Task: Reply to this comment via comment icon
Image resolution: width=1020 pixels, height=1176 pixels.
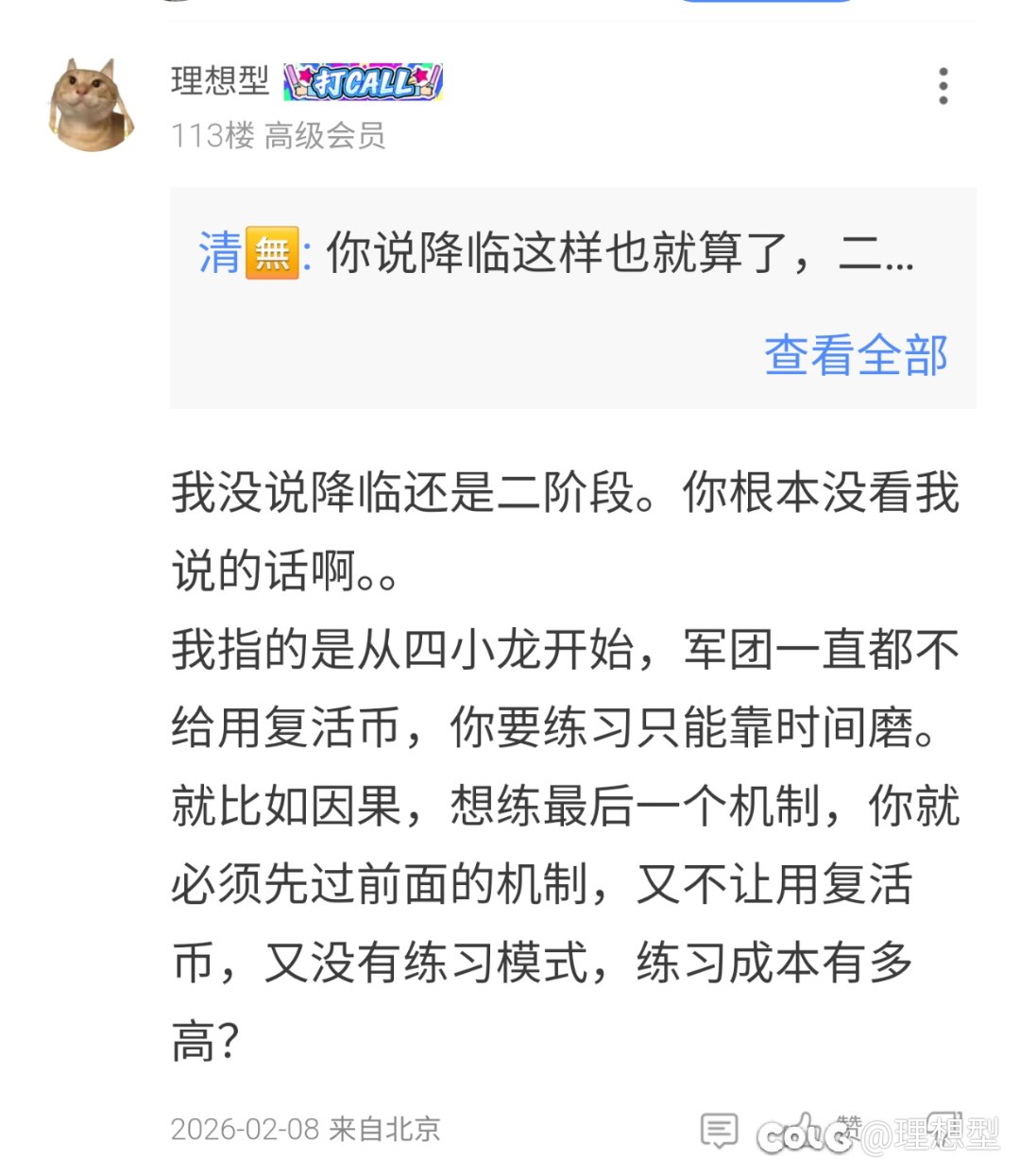Action: pos(719,1130)
